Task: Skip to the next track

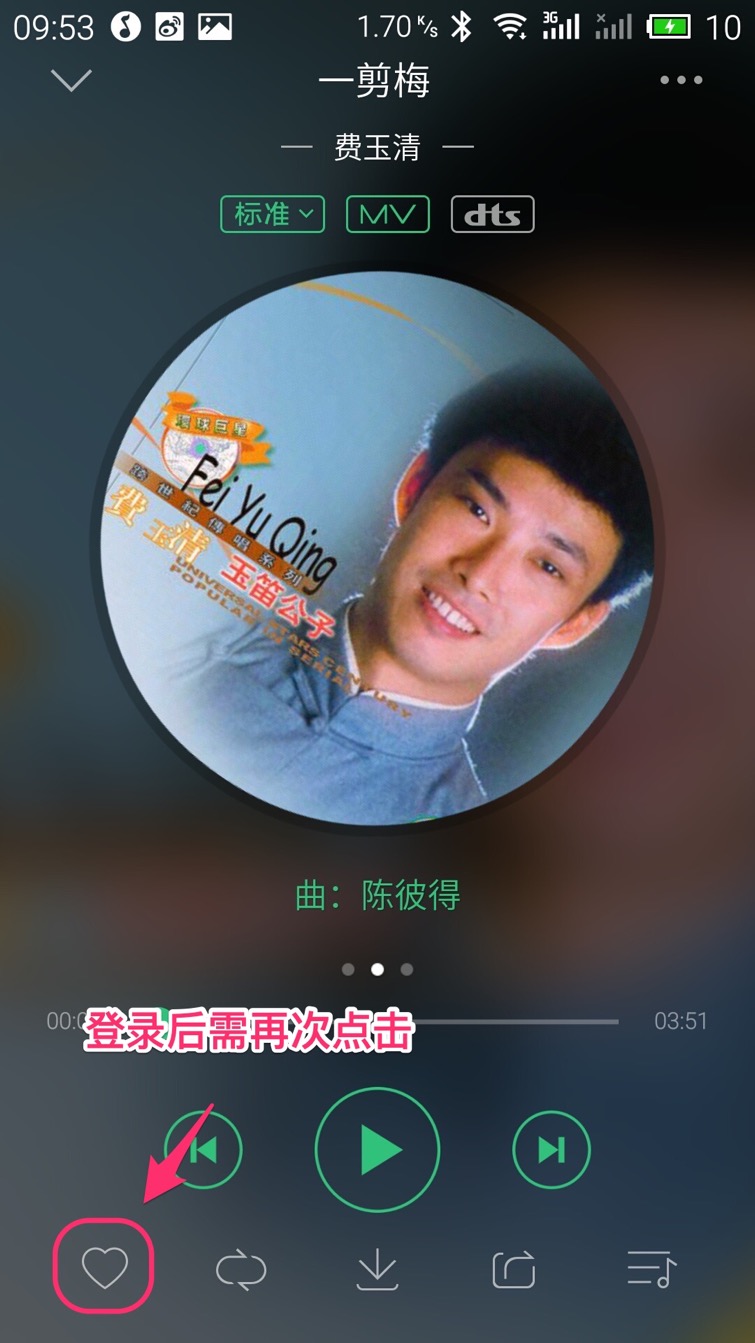Action: tap(551, 1150)
